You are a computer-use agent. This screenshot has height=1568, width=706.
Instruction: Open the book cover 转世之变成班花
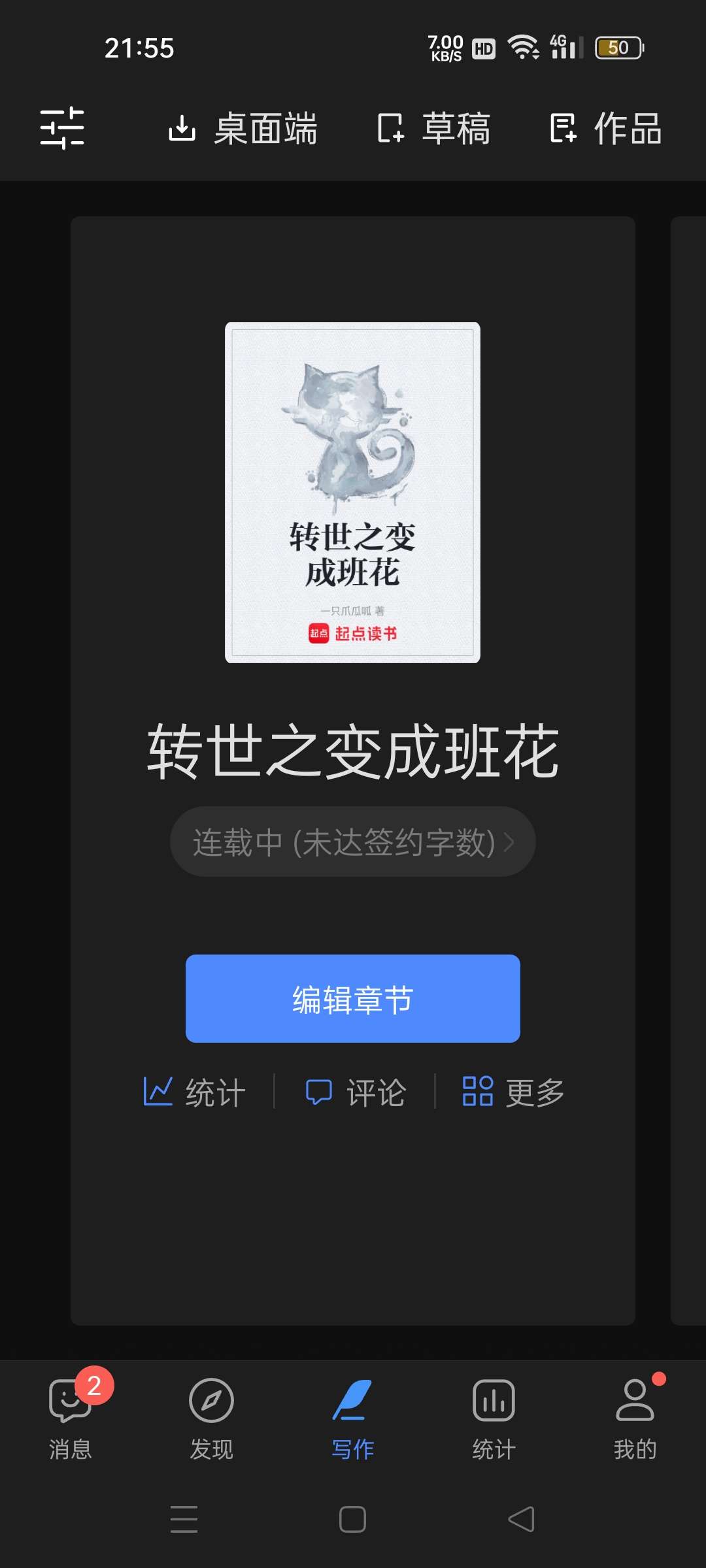(x=352, y=493)
